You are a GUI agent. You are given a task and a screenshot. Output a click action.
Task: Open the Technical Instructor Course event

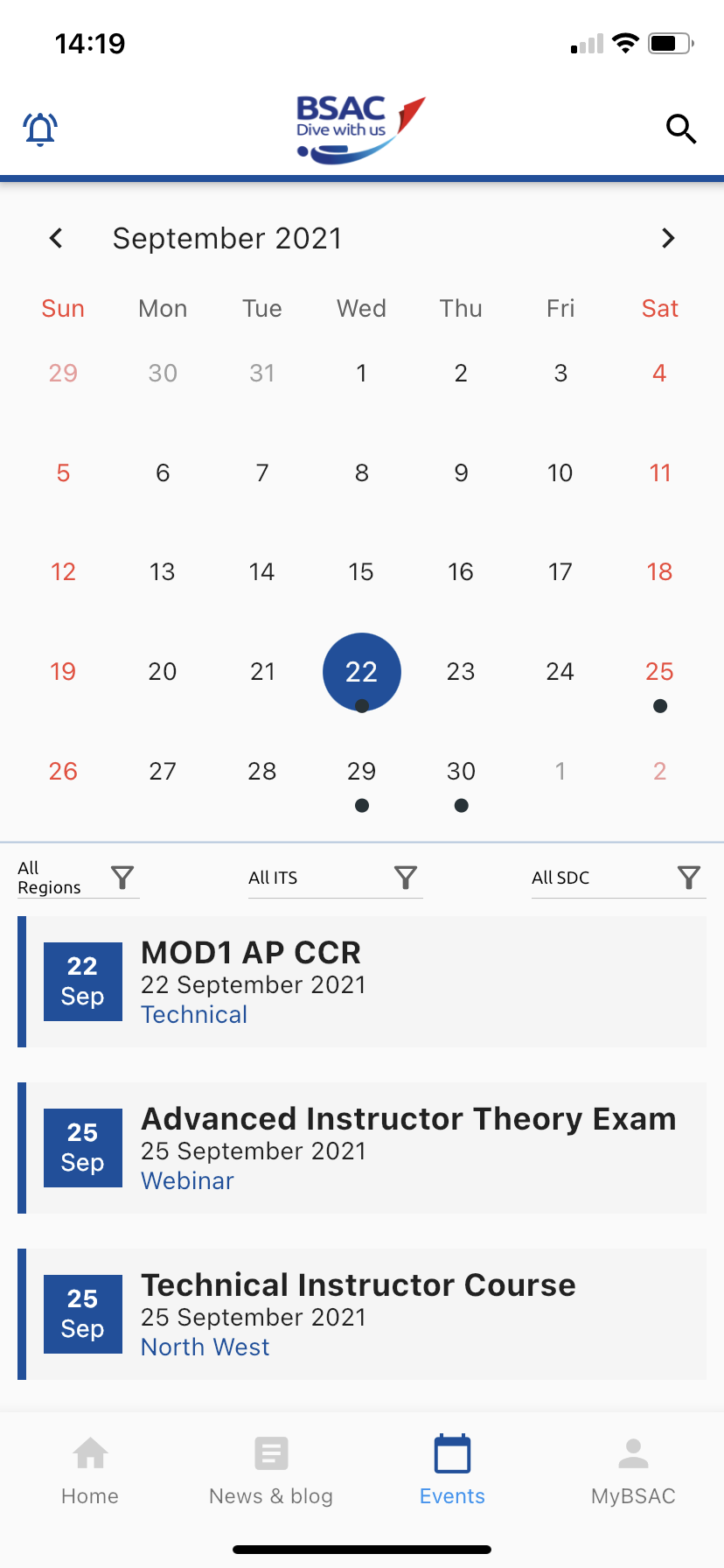click(x=362, y=1314)
